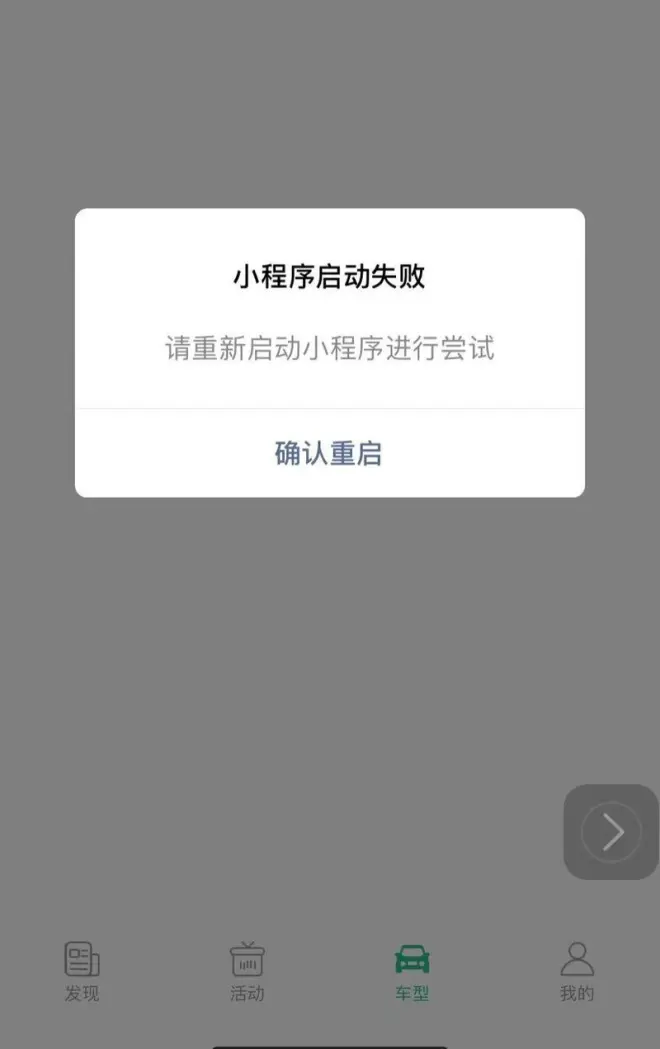
Task: Go to the 我的 tab
Action: click(x=577, y=971)
